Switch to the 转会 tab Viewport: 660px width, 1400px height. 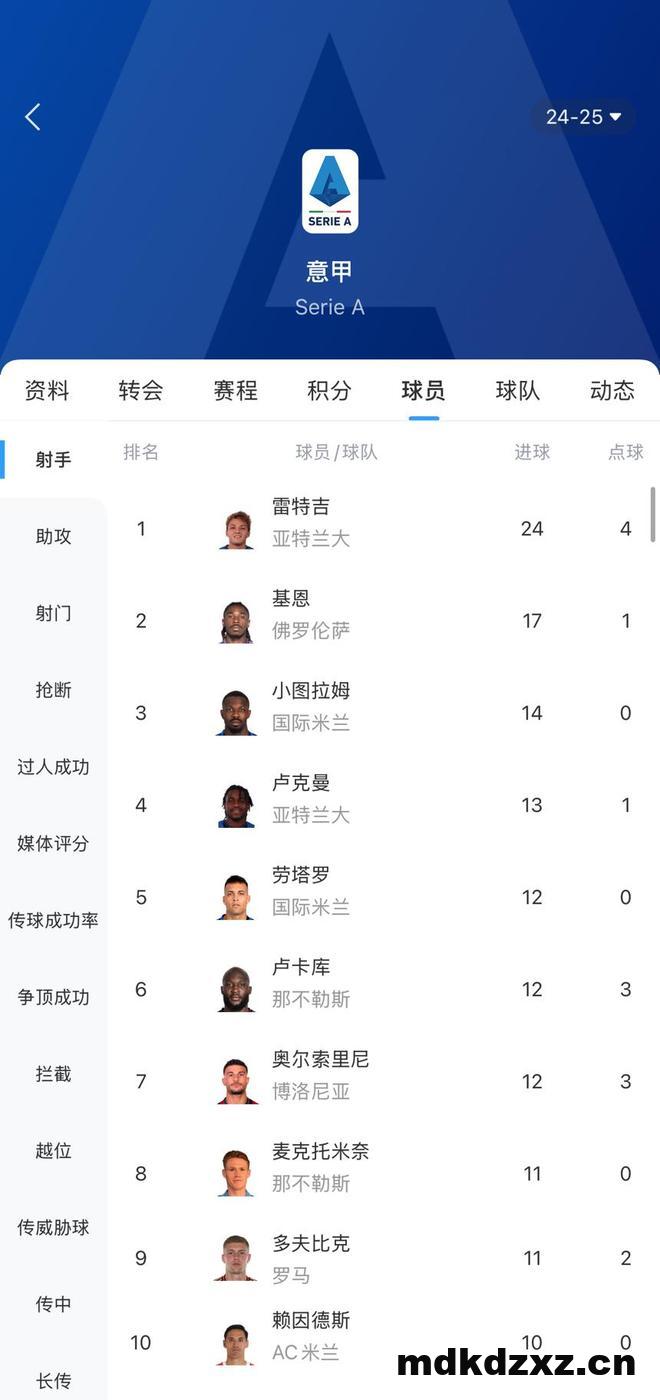point(141,390)
